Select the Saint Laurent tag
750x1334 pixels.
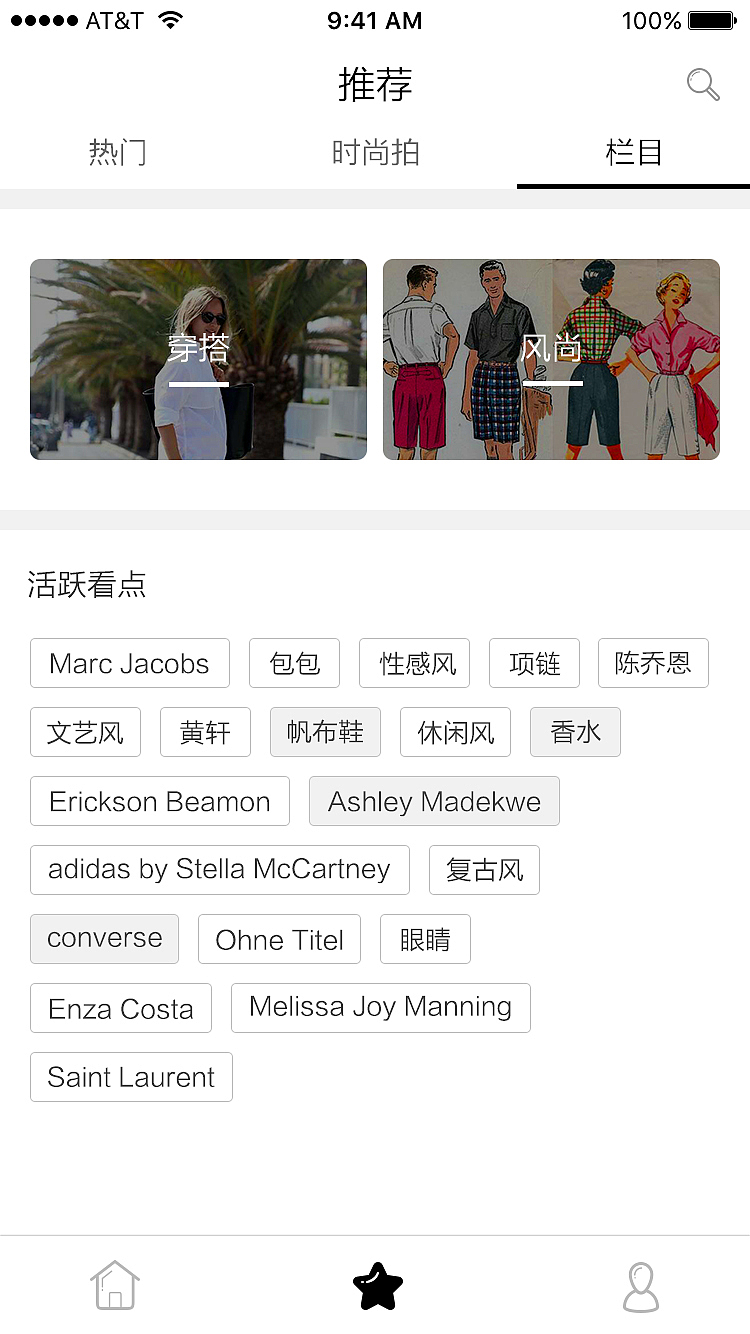tap(131, 1077)
